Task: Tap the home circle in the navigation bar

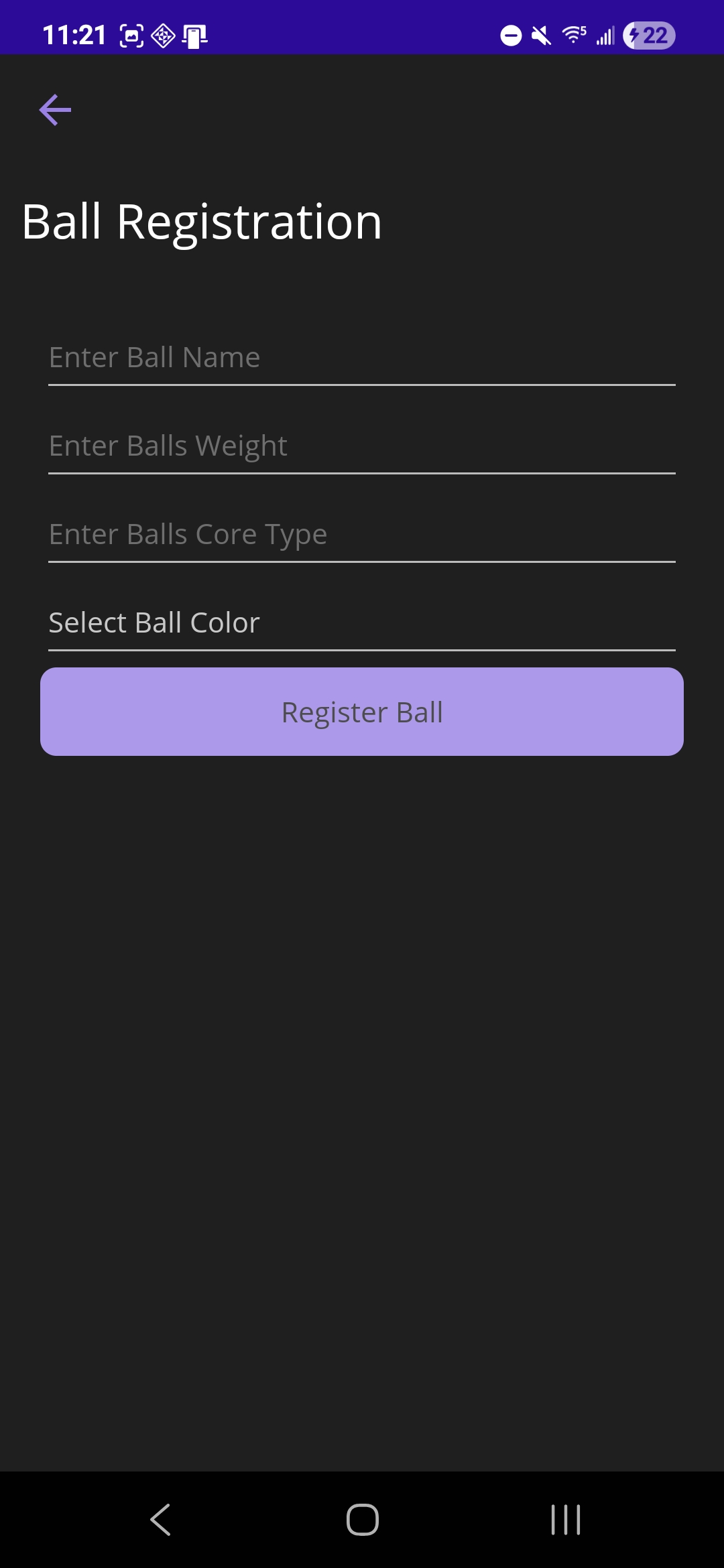Action: point(361,1520)
